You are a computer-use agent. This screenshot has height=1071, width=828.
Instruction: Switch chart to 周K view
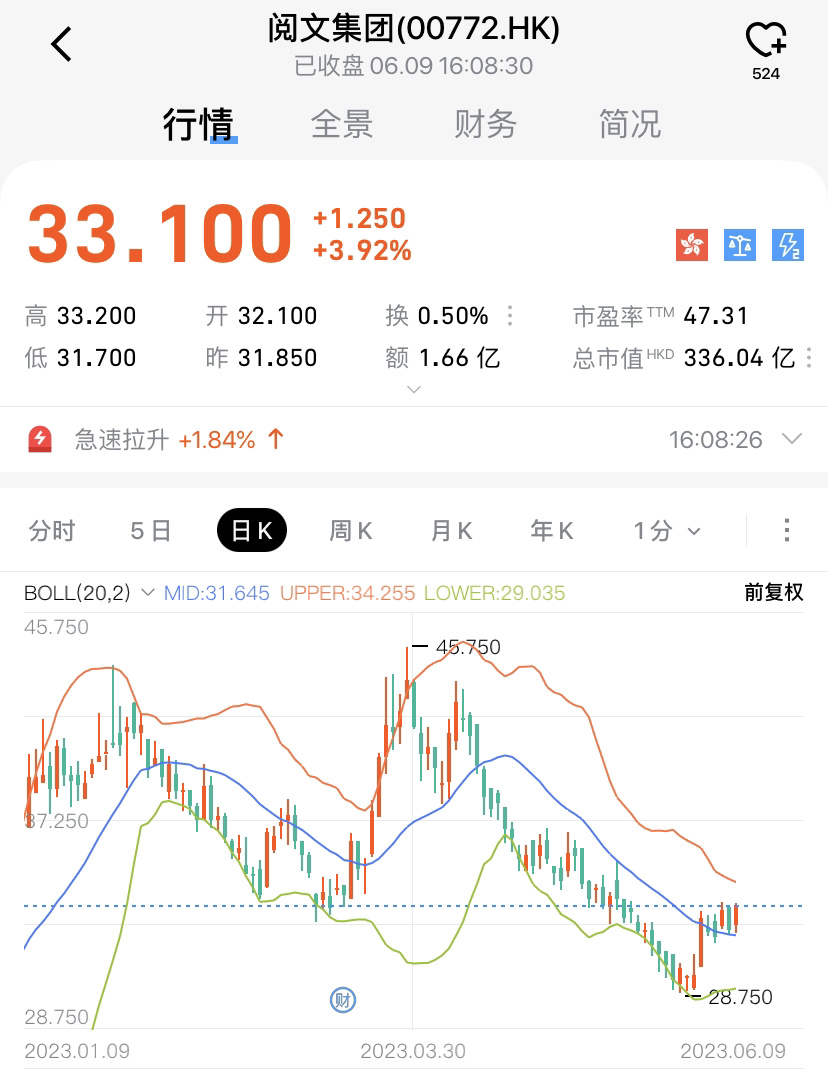point(351,530)
